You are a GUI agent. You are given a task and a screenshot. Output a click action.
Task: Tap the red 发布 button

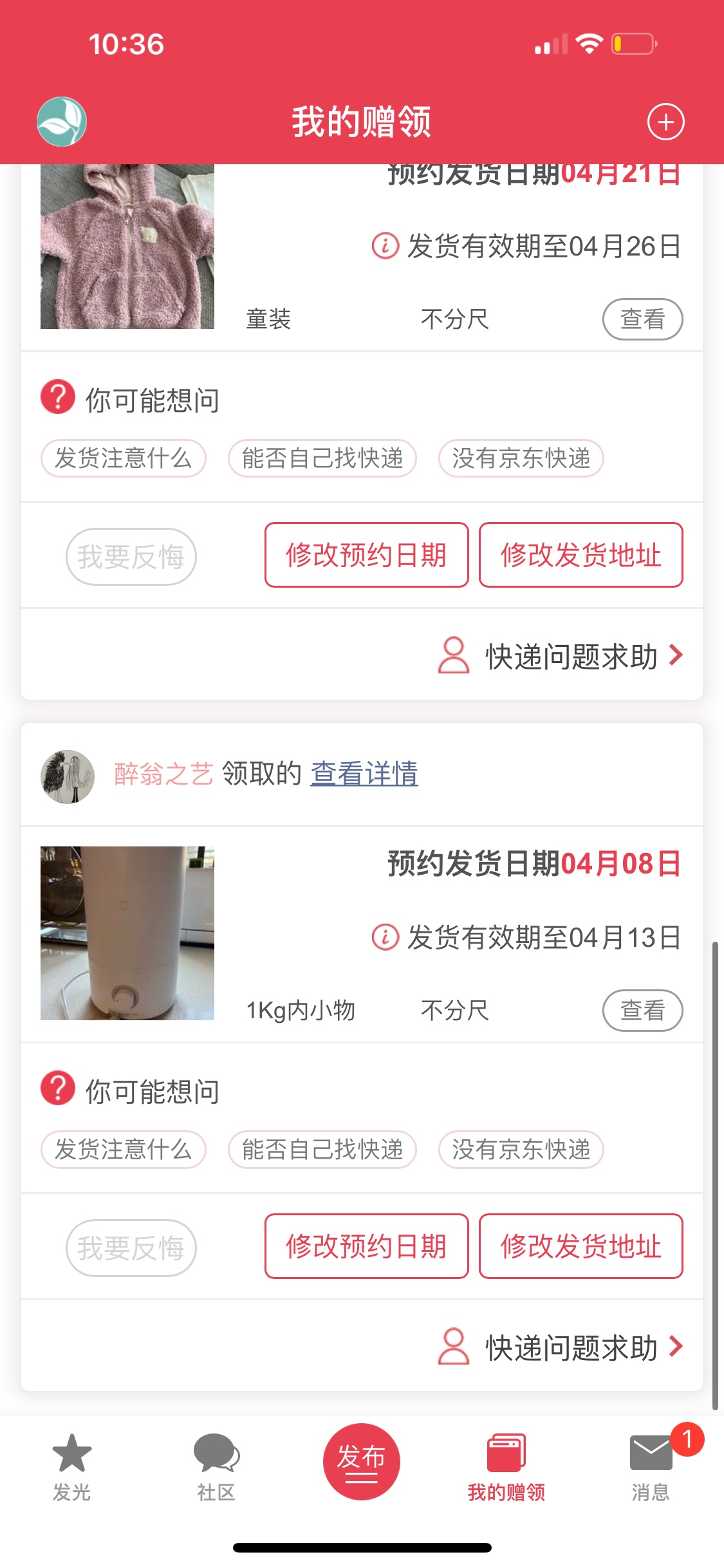pos(361,1461)
